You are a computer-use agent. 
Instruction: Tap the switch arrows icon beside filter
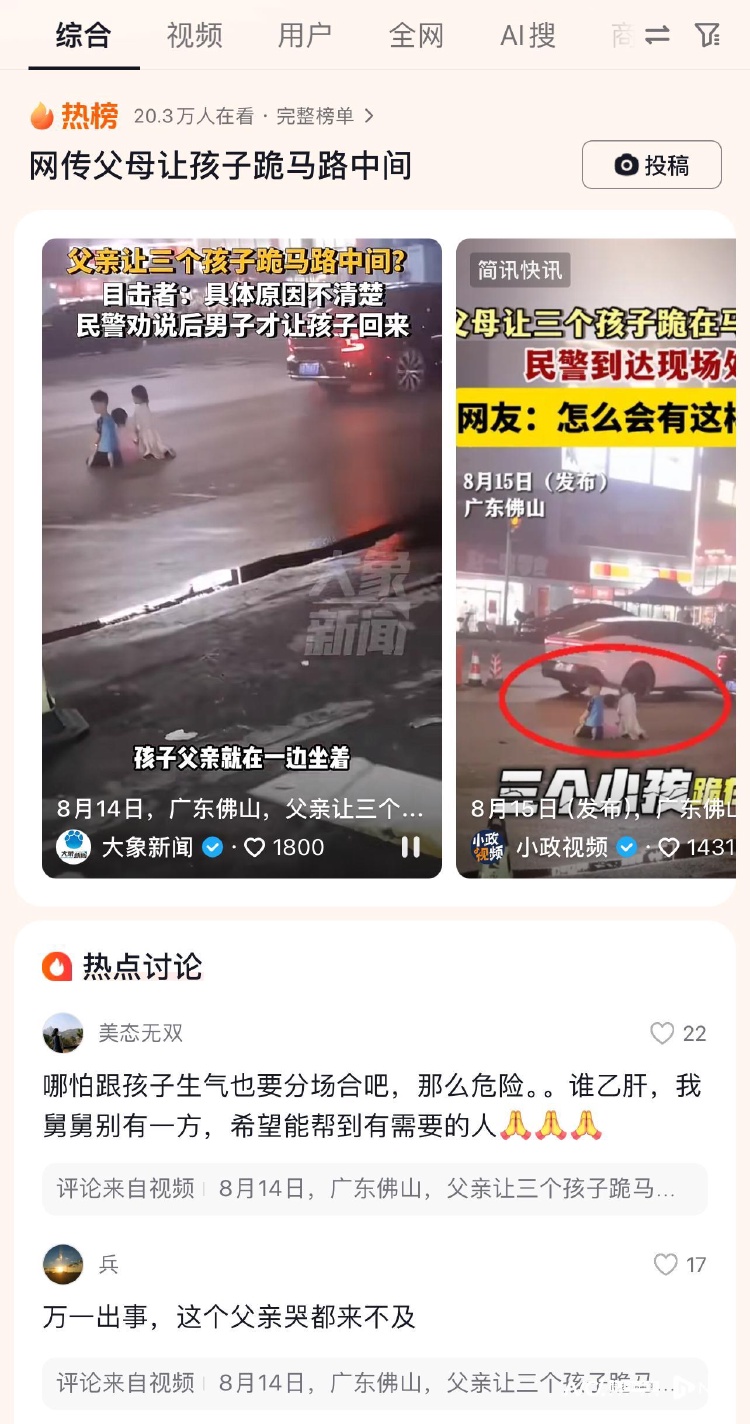(657, 35)
